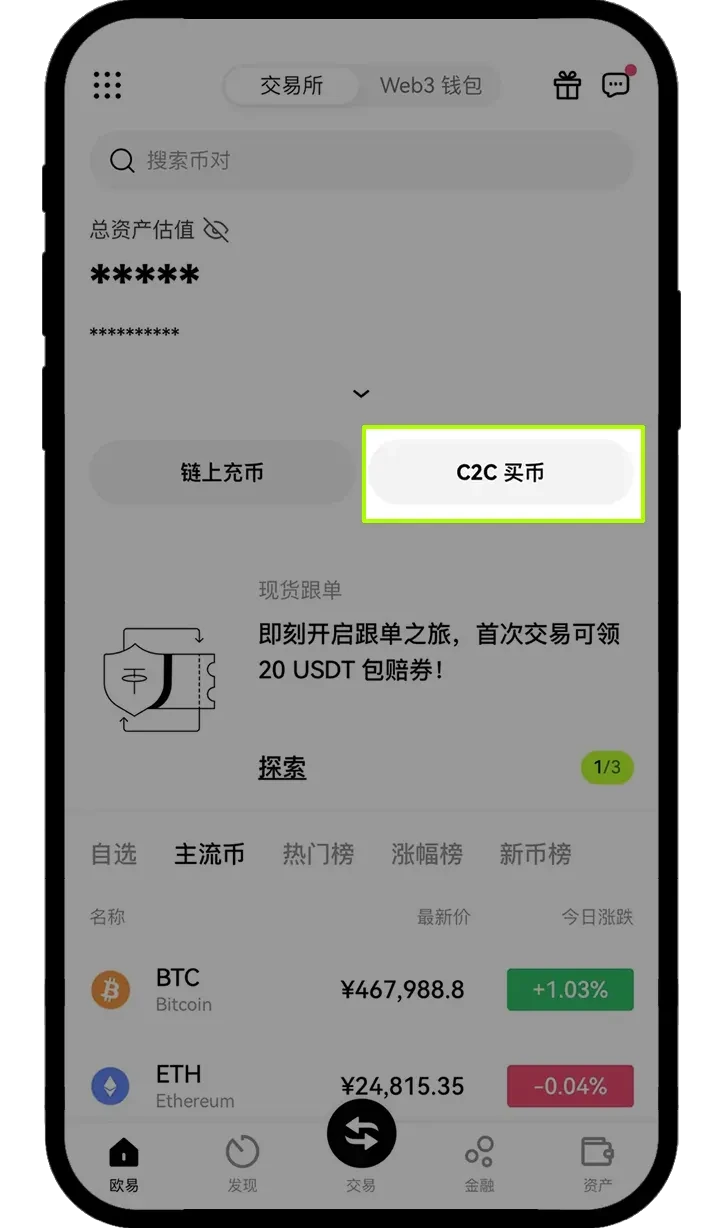
Task: Open the gift rewards icon
Action: 567,86
